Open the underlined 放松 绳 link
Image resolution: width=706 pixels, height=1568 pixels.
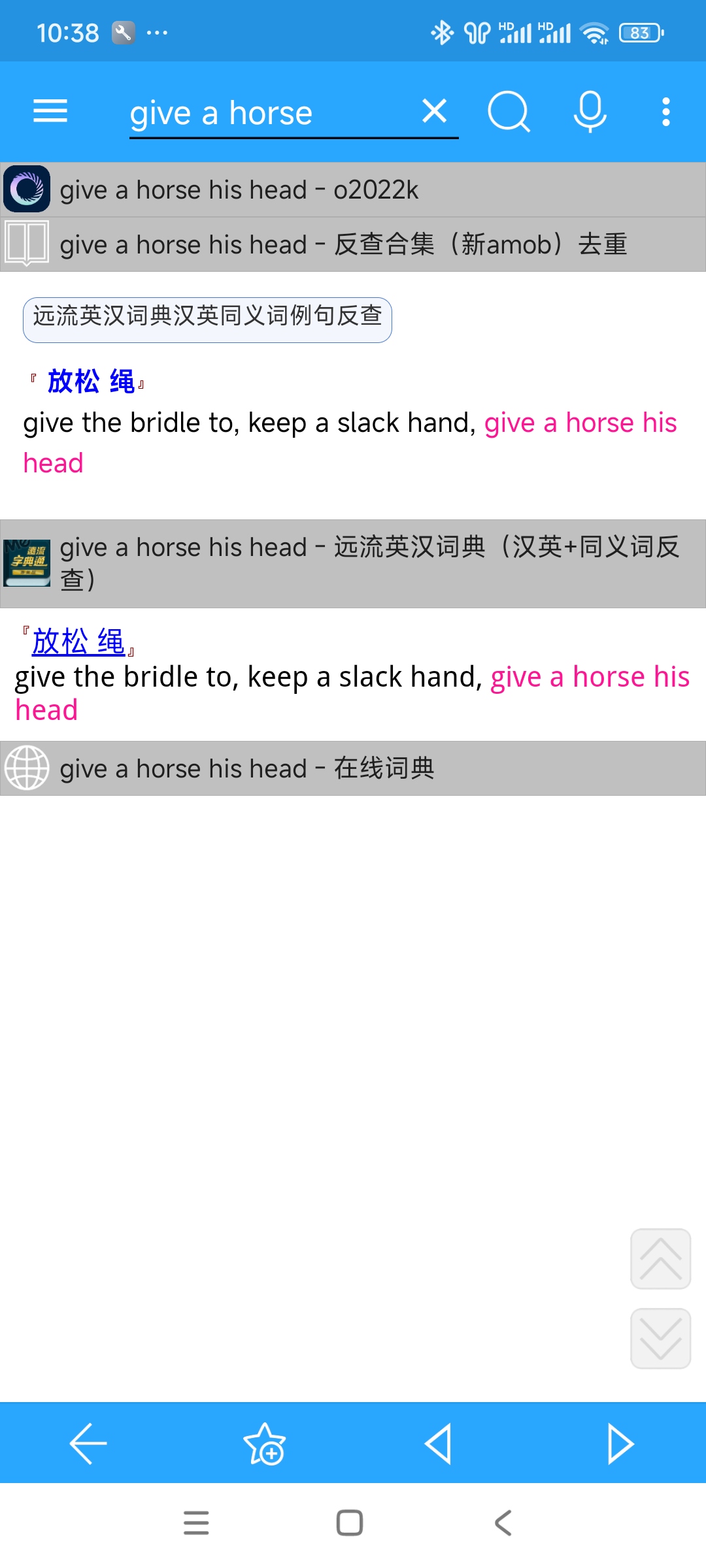(78, 642)
